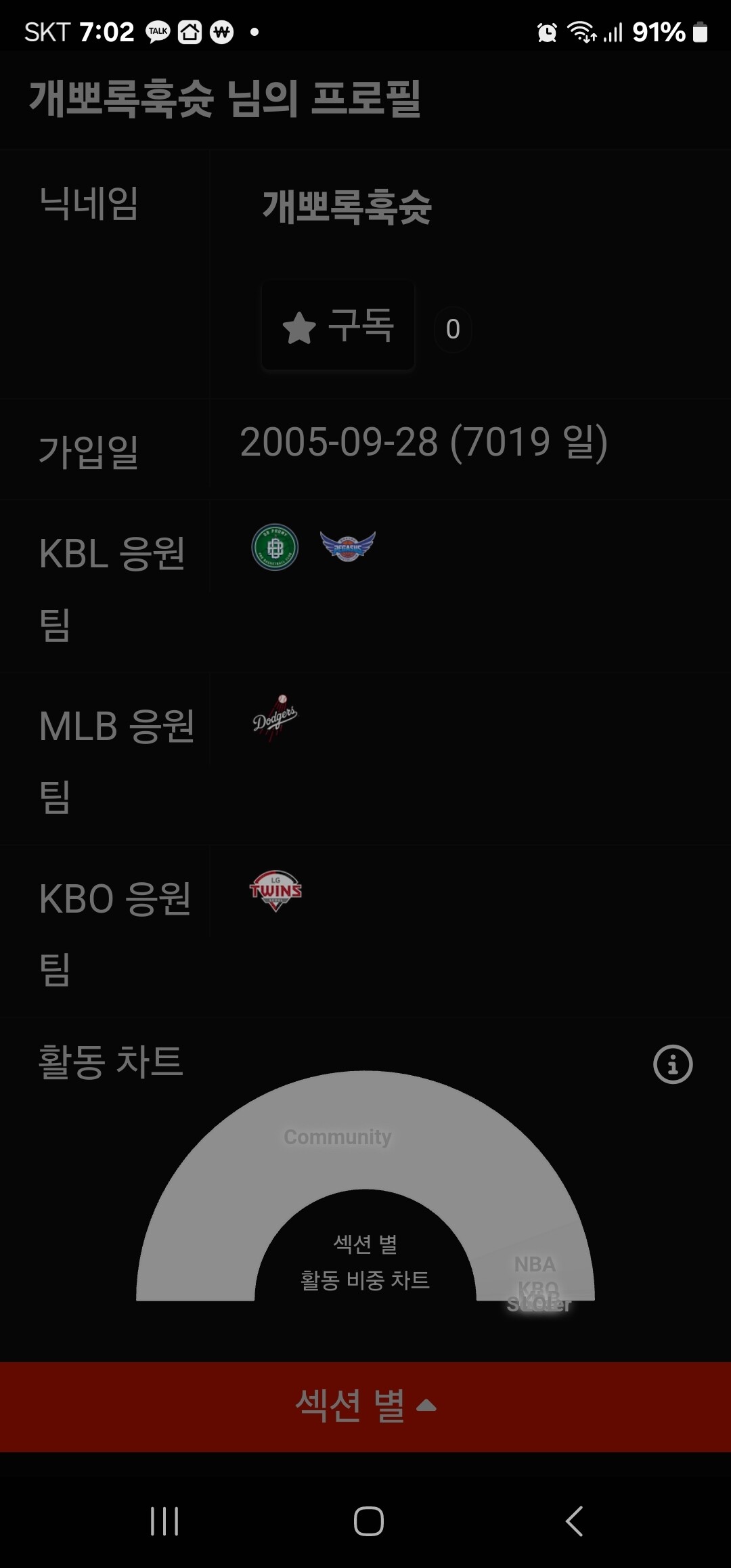Expand the 섹션 별 red bar
Screen dimensions: 731x1568
tap(365, 1407)
